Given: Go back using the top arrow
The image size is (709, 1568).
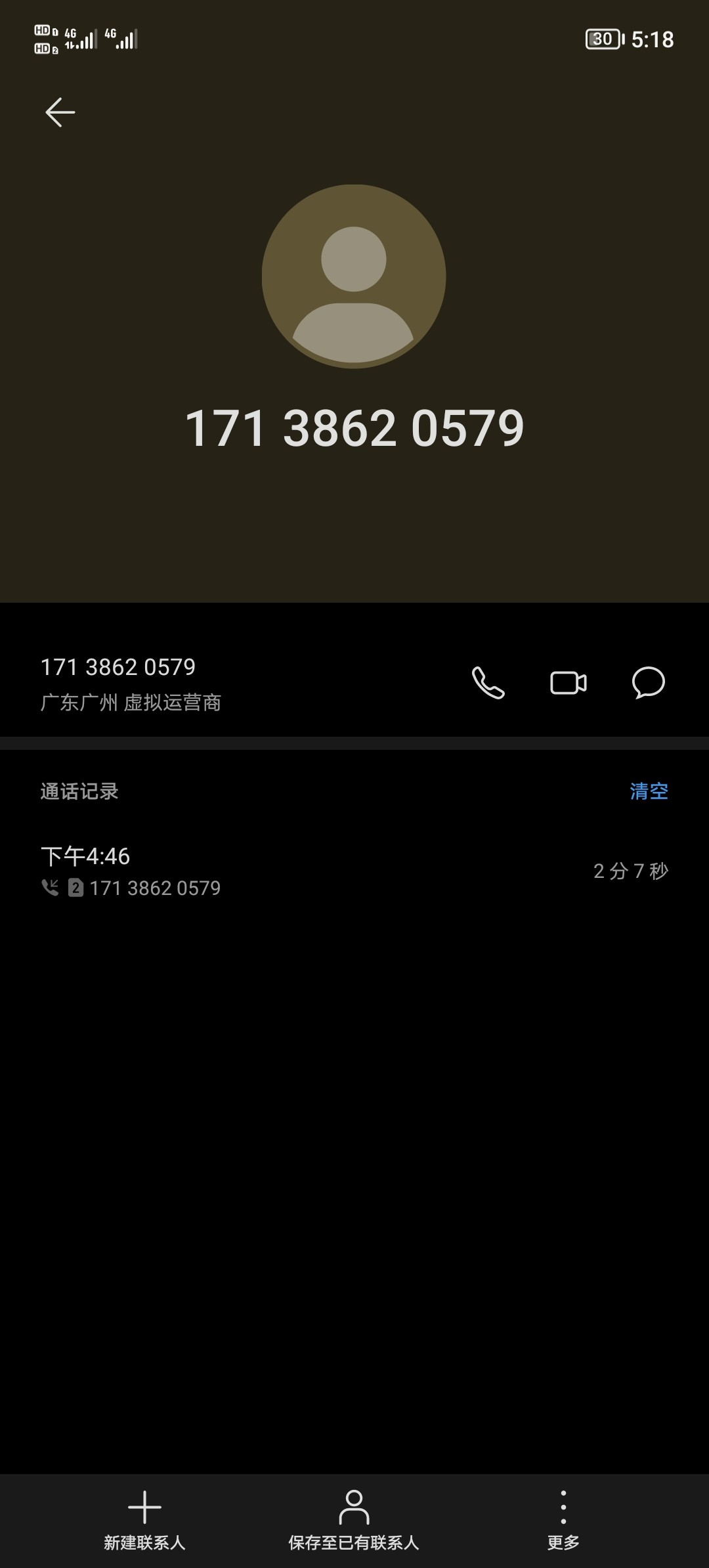Looking at the screenshot, I should click(x=60, y=112).
